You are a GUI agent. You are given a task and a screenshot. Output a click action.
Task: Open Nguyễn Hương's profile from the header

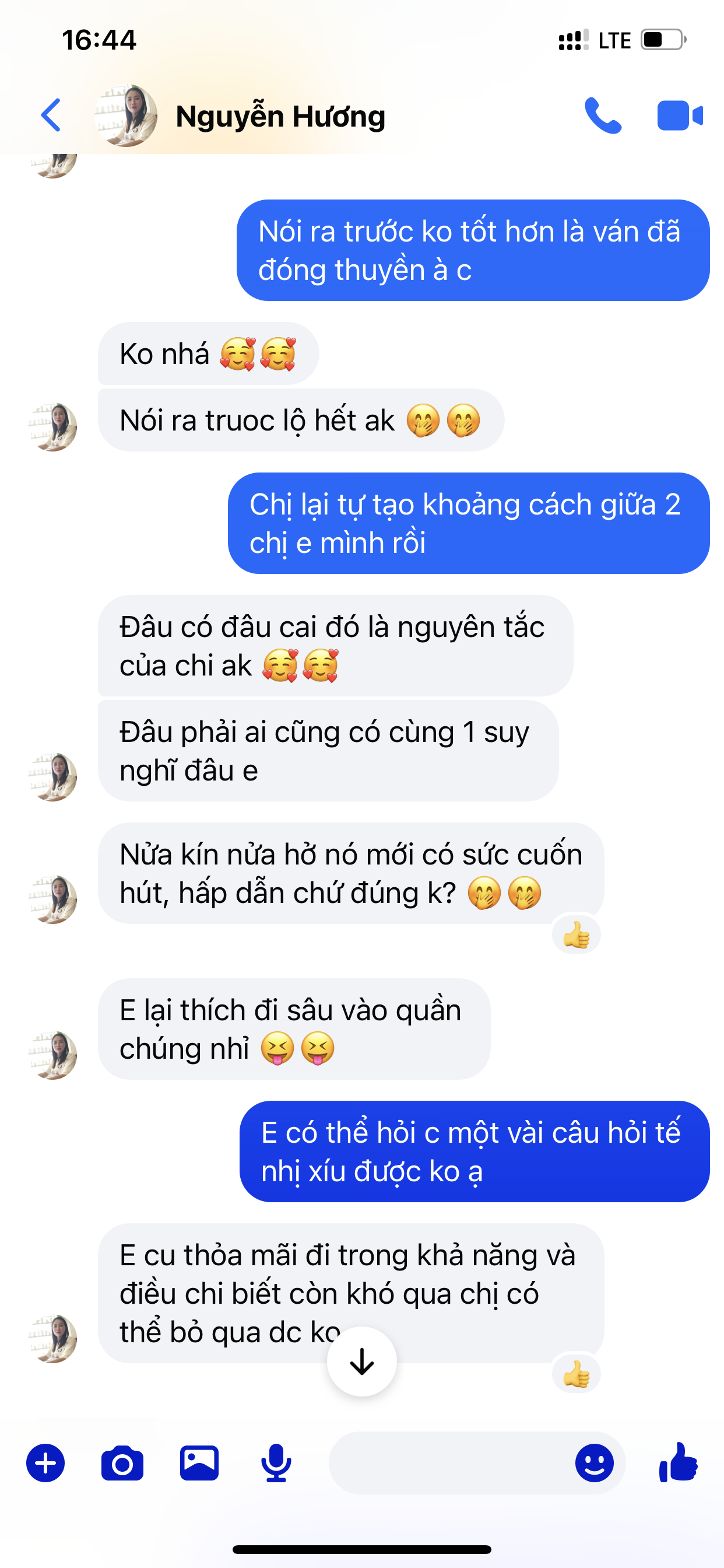click(280, 116)
